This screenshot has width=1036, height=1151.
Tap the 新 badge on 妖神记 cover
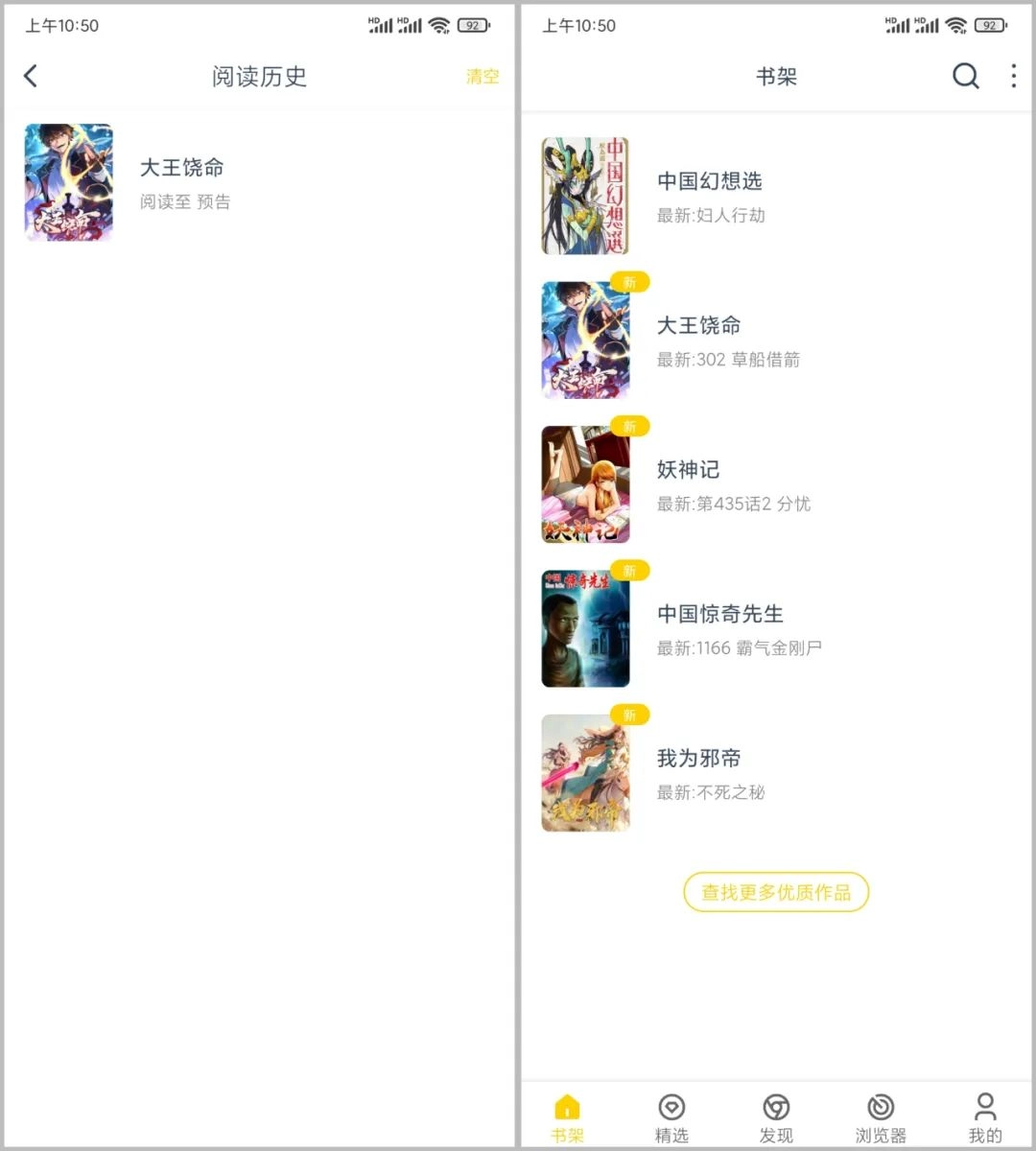(631, 426)
